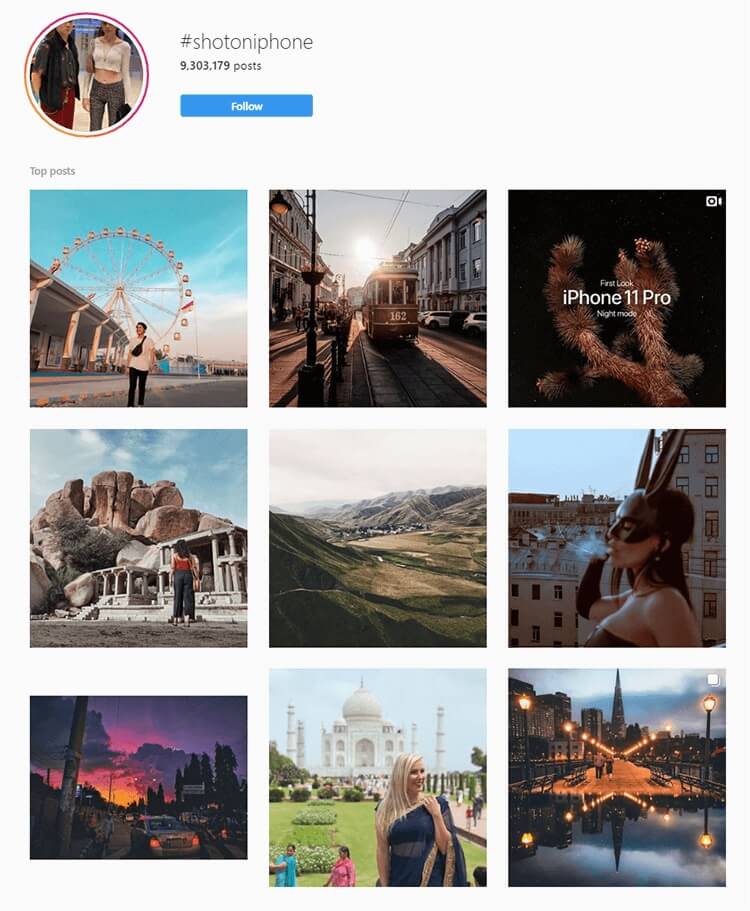Follow the #shotoniphone hashtag

pos(246,106)
